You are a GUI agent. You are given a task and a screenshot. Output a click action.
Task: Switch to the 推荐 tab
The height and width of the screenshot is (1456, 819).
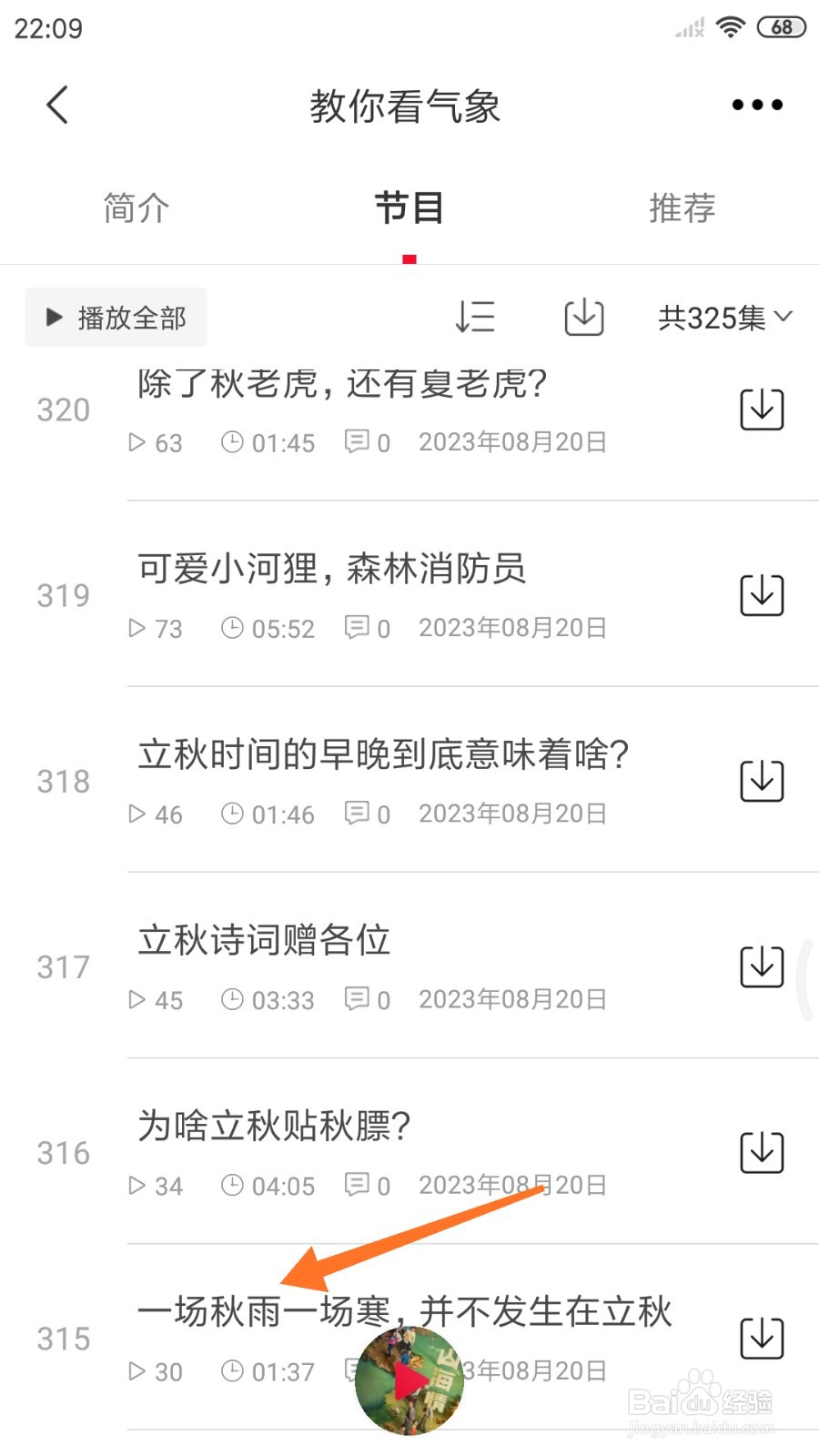click(682, 207)
